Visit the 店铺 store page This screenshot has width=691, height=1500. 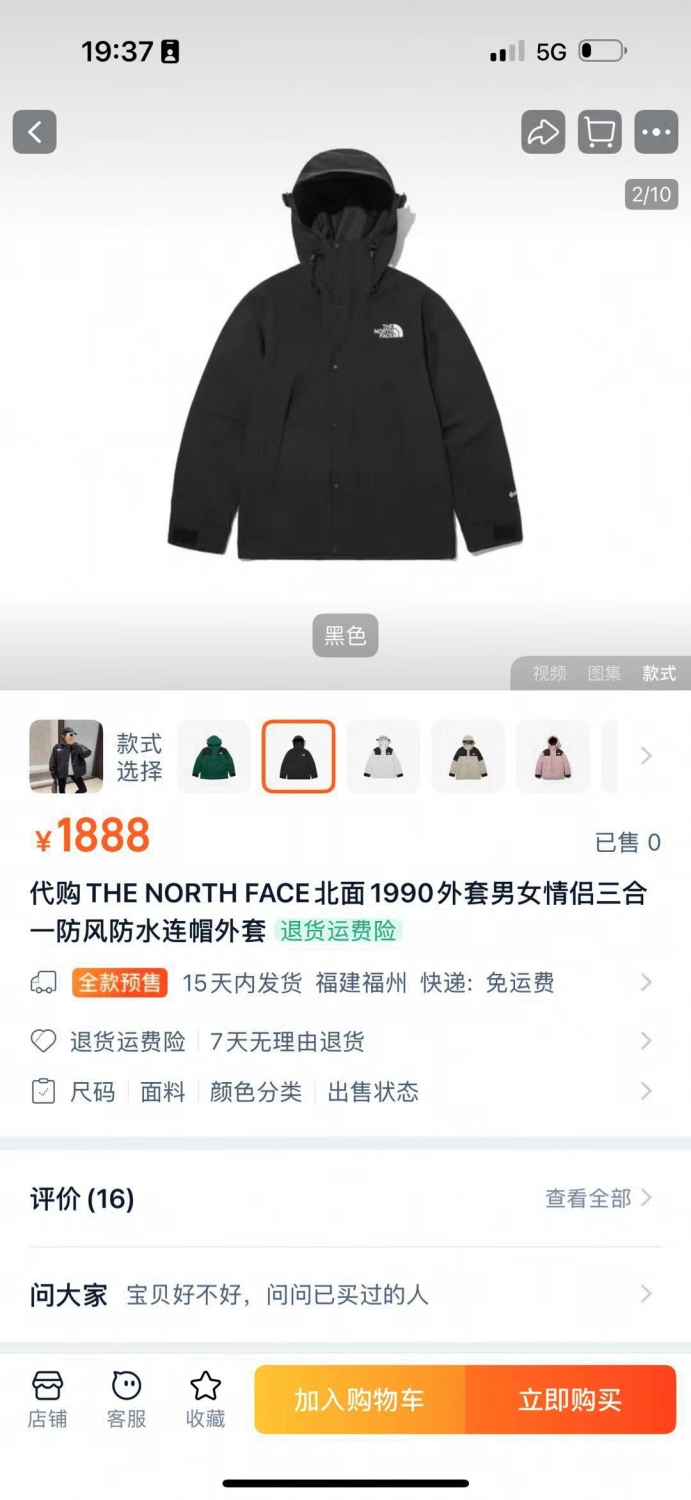(x=47, y=1400)
